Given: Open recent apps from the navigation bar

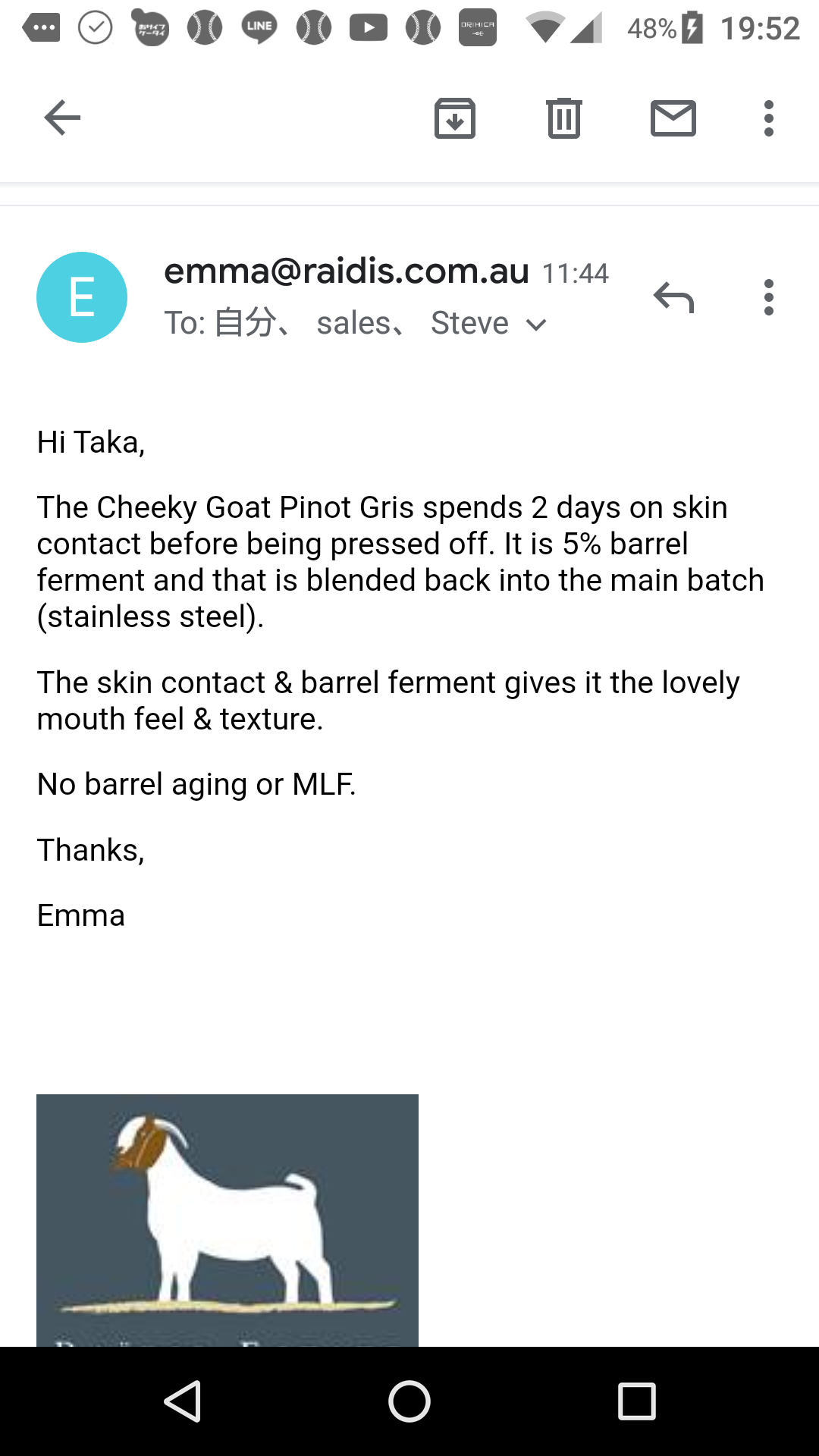Looking at the screenshot, I should pyautogui.click(x=637, y=1401).
